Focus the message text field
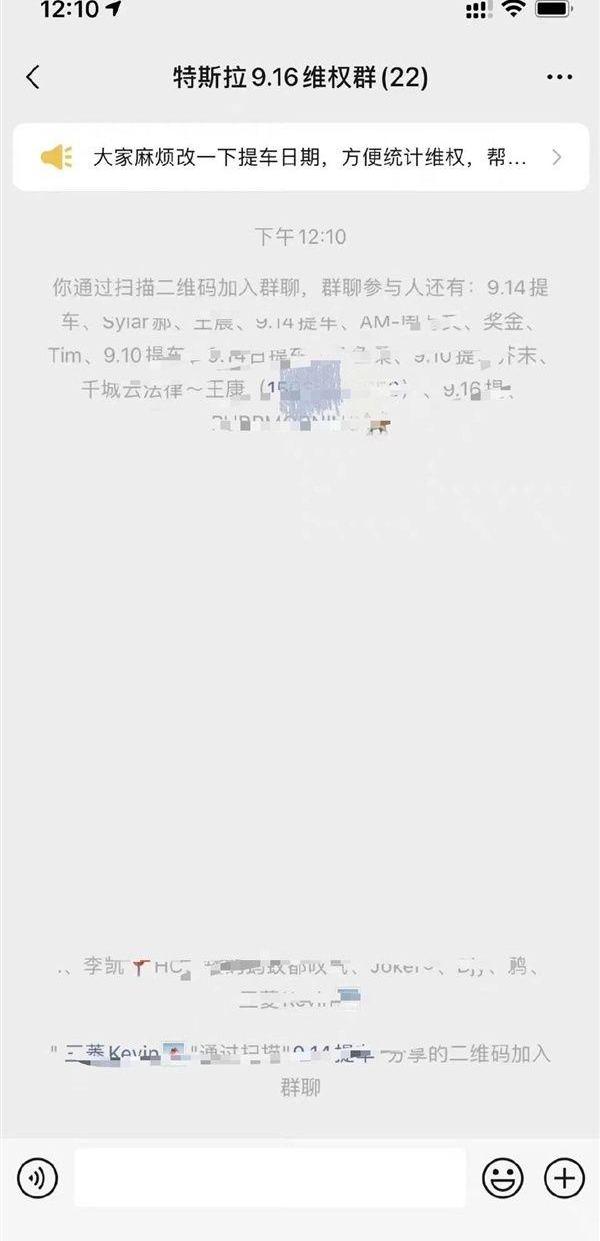 [x=270, y=1178]
